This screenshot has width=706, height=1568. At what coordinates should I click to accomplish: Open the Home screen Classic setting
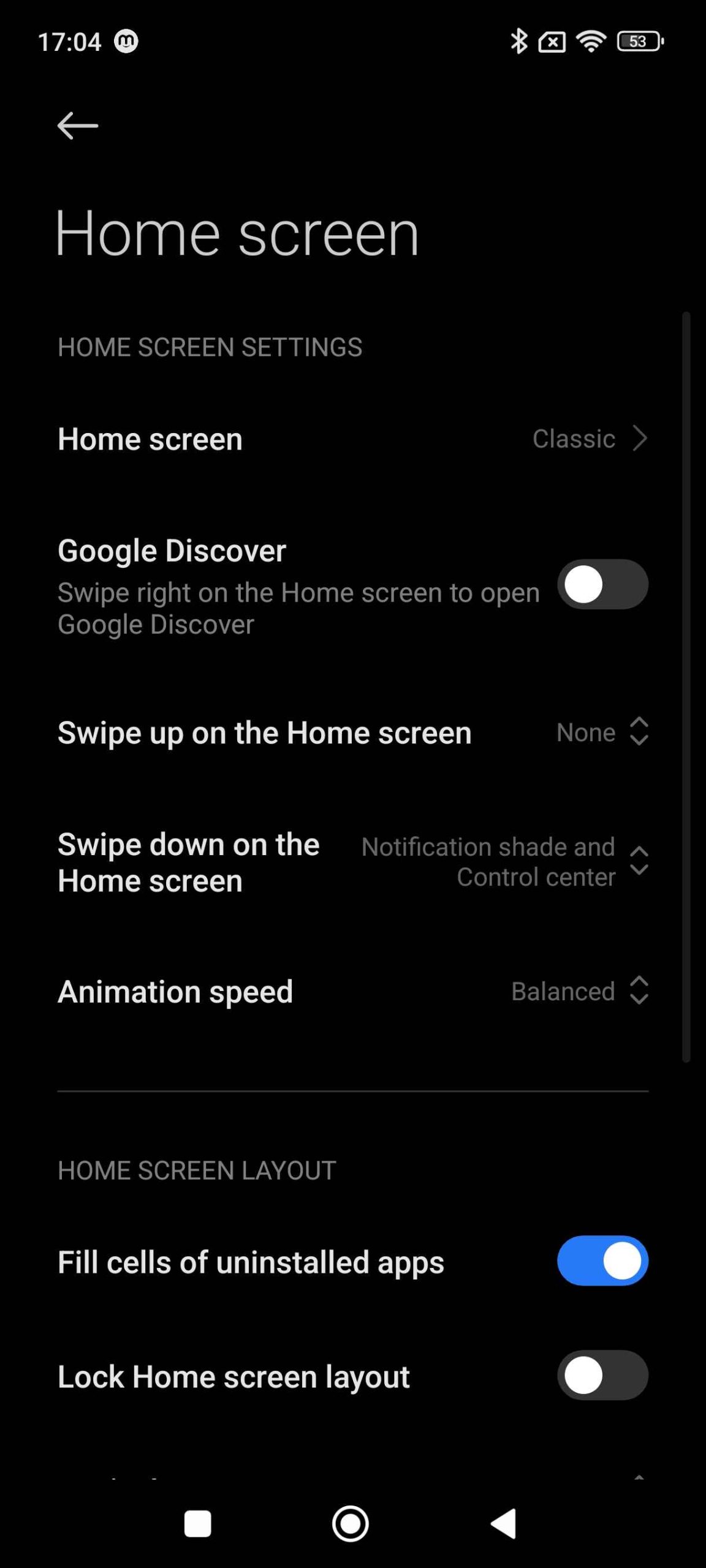pos(352,439)
